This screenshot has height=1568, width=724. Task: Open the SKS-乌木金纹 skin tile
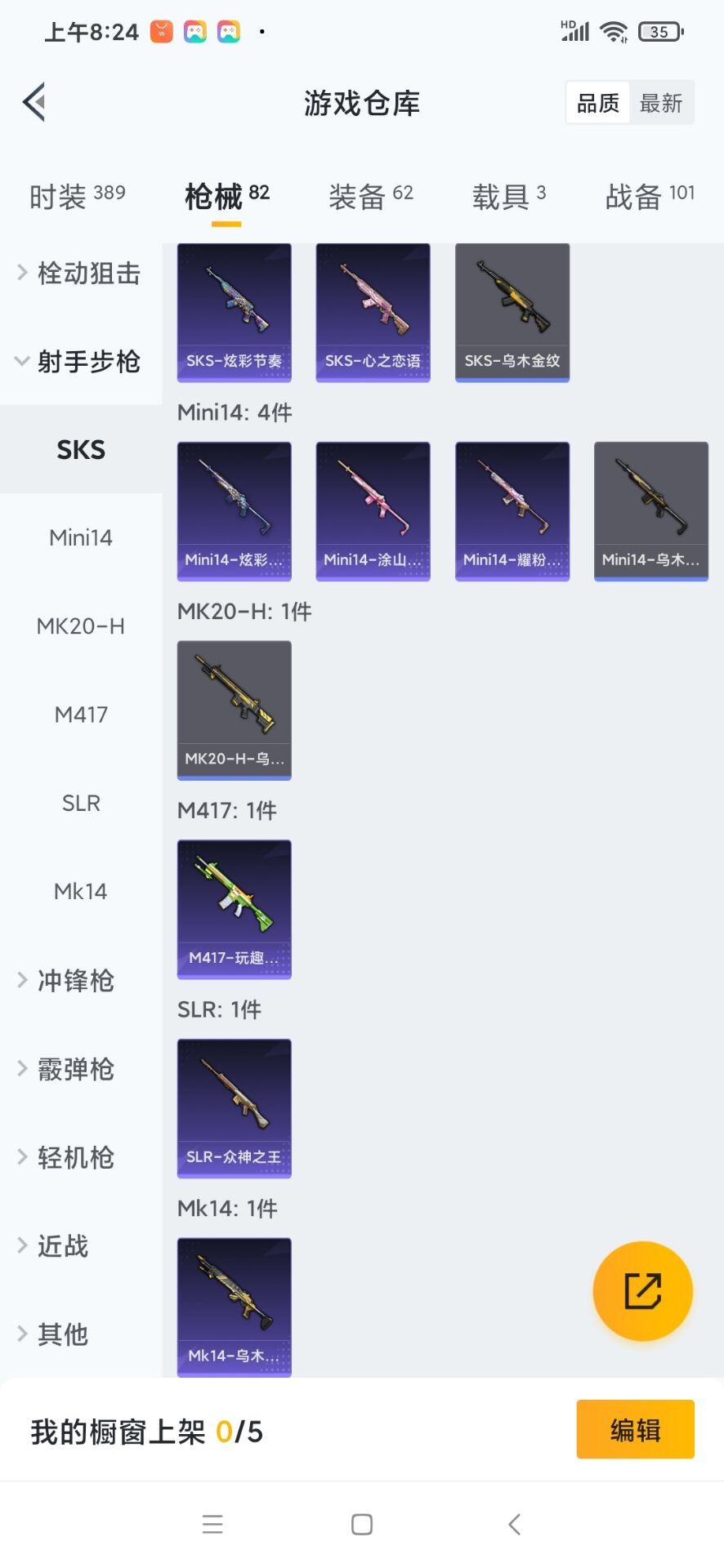coord(512,312)
